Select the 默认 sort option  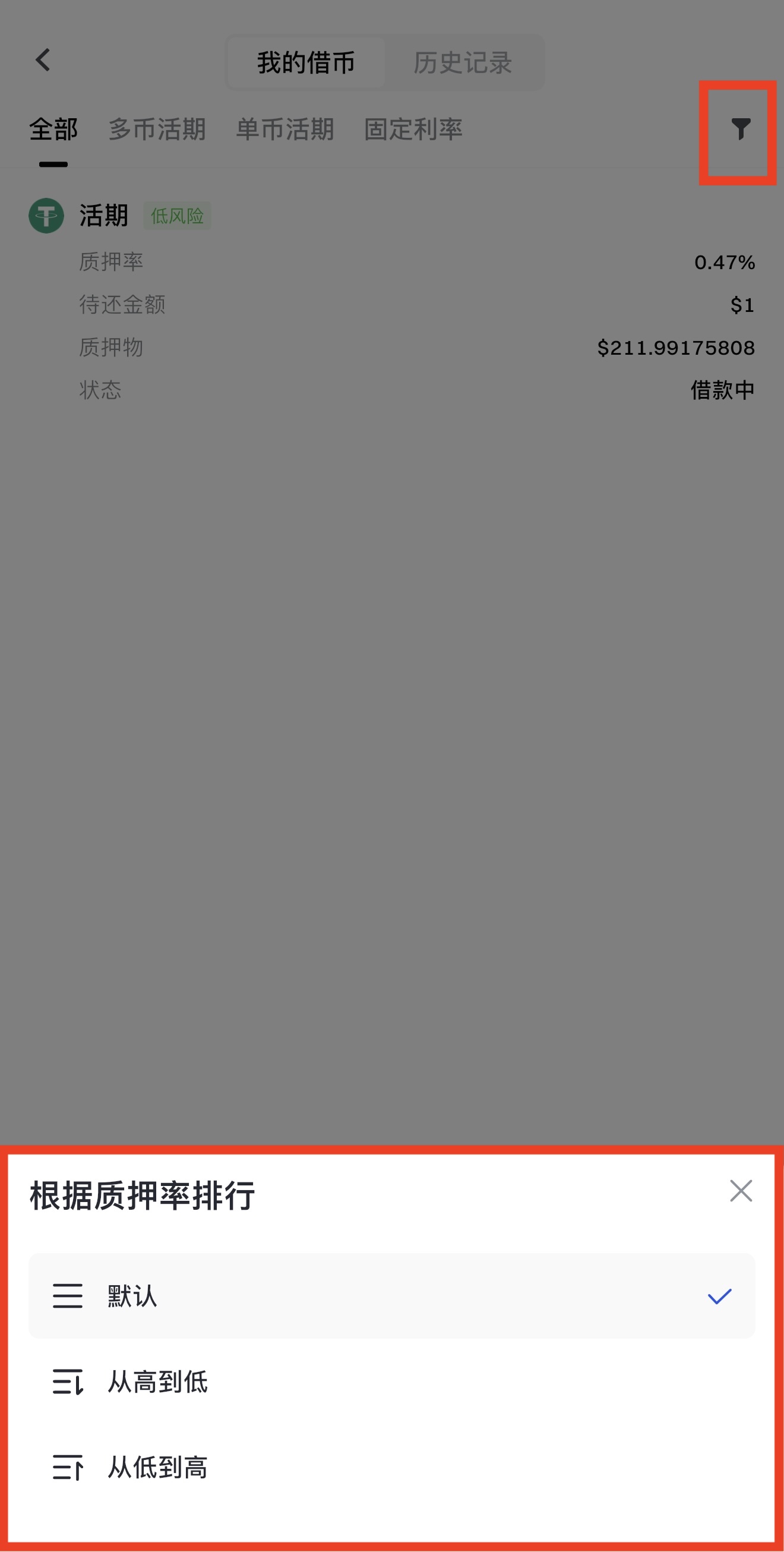(x=391, y=1296)
